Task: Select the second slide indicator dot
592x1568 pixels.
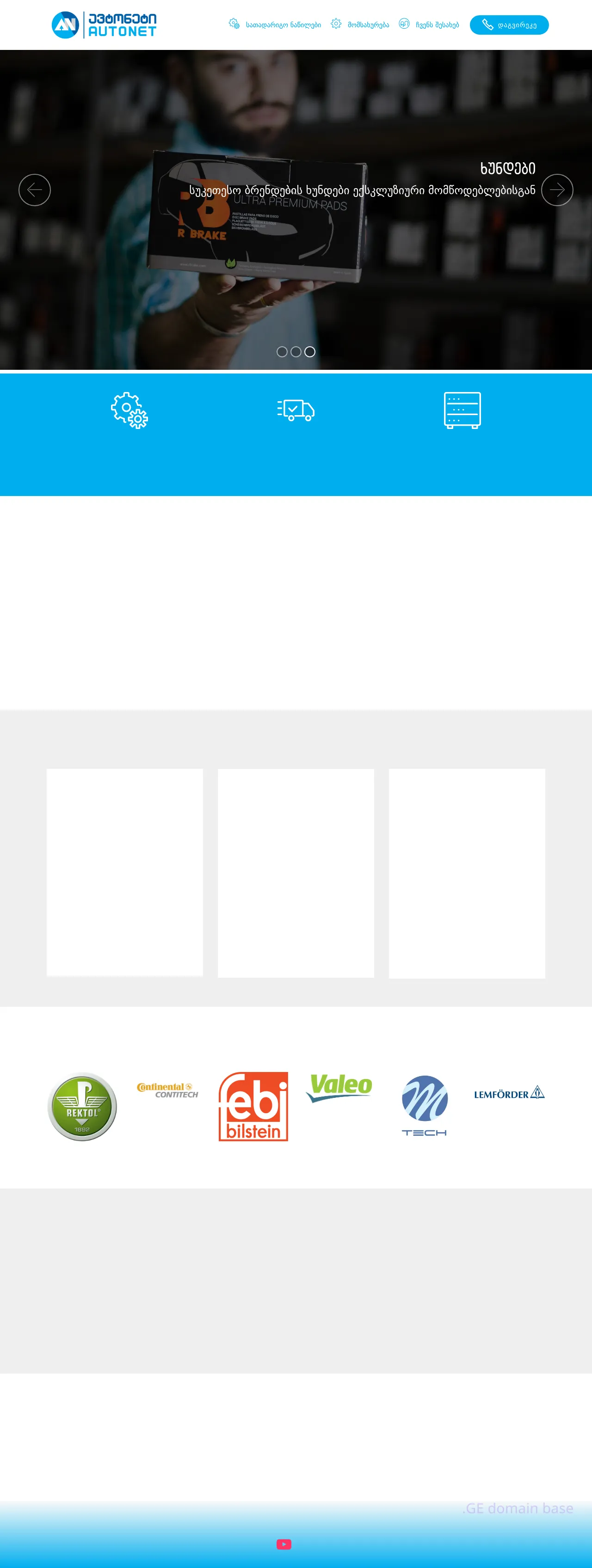Action: coord(296,352)
